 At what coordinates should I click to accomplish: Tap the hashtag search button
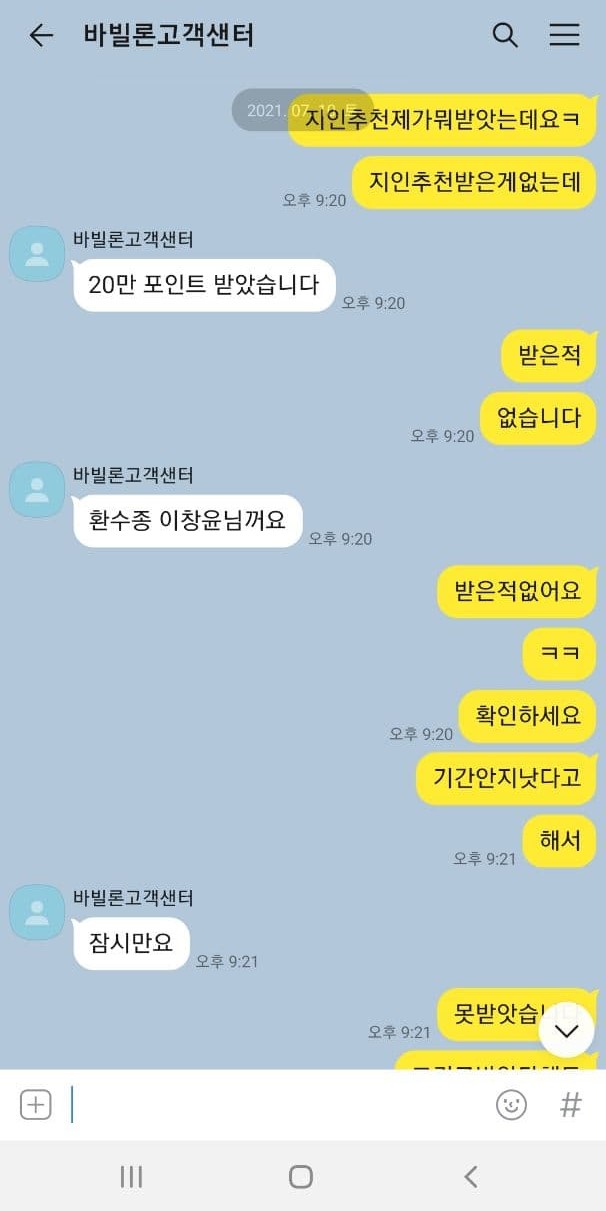coord(570,1104)
